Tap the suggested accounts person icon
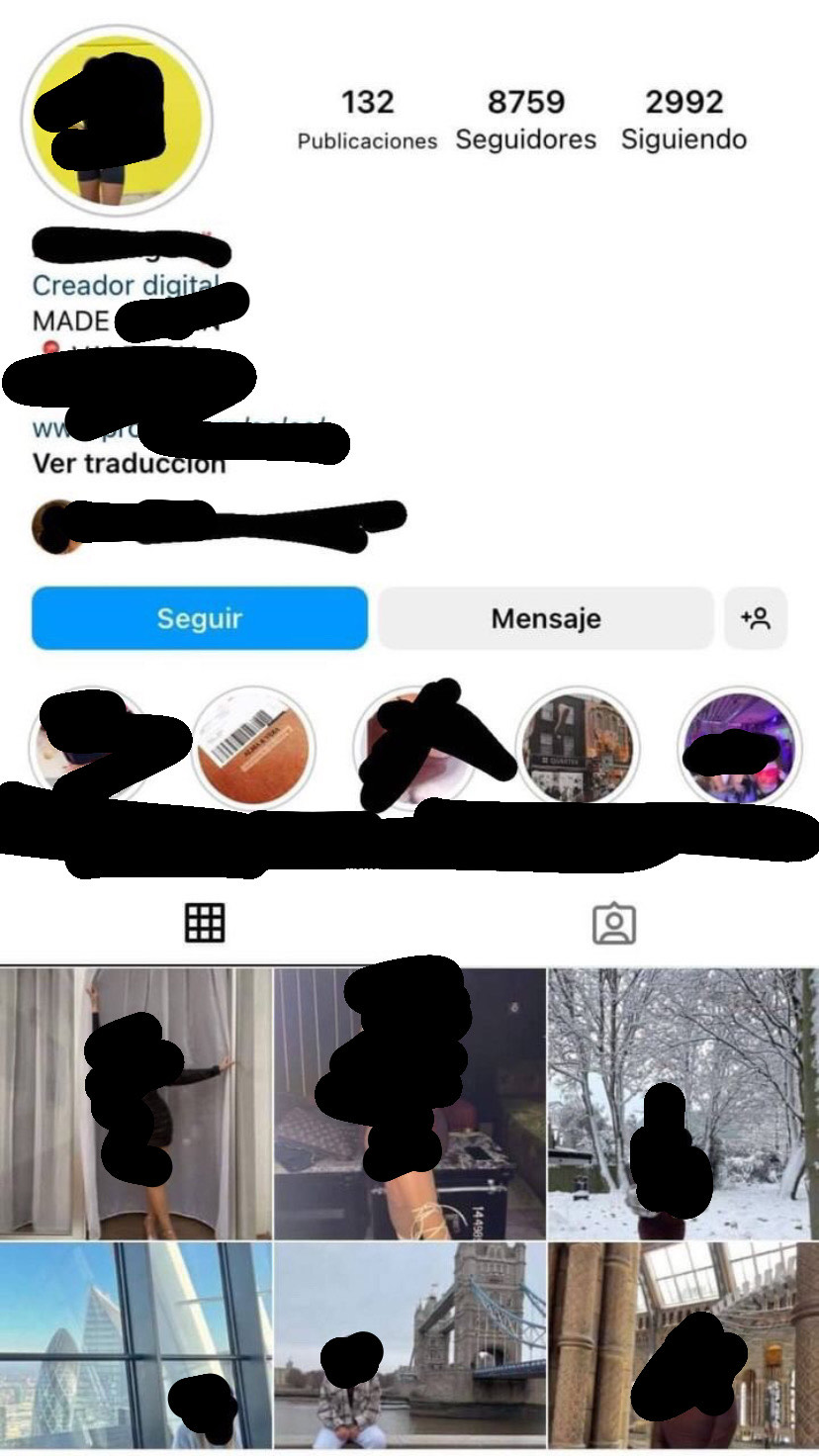Image resolution: width=819 pixels, height=1456 pixels. (x=757, y=617)
